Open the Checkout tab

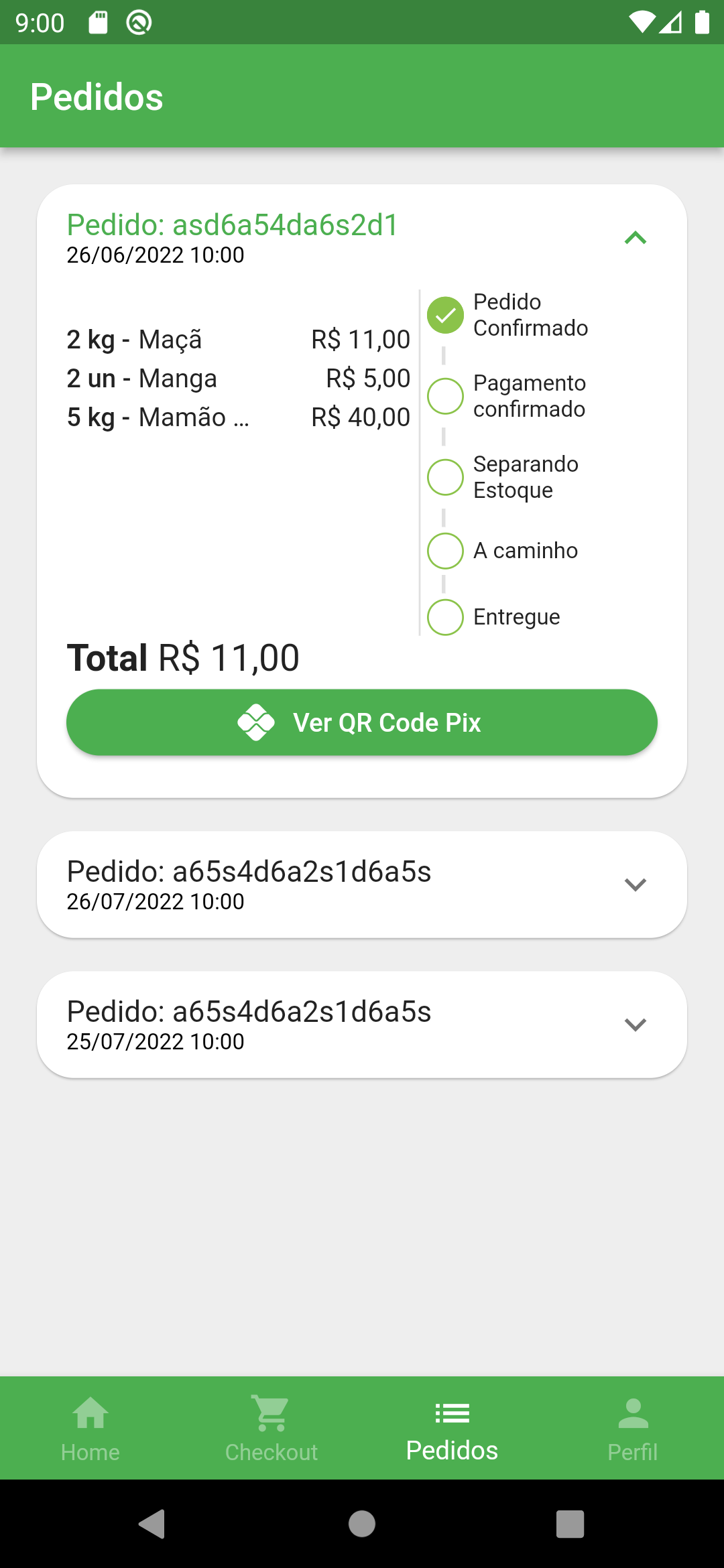[x=271, y=1429]
